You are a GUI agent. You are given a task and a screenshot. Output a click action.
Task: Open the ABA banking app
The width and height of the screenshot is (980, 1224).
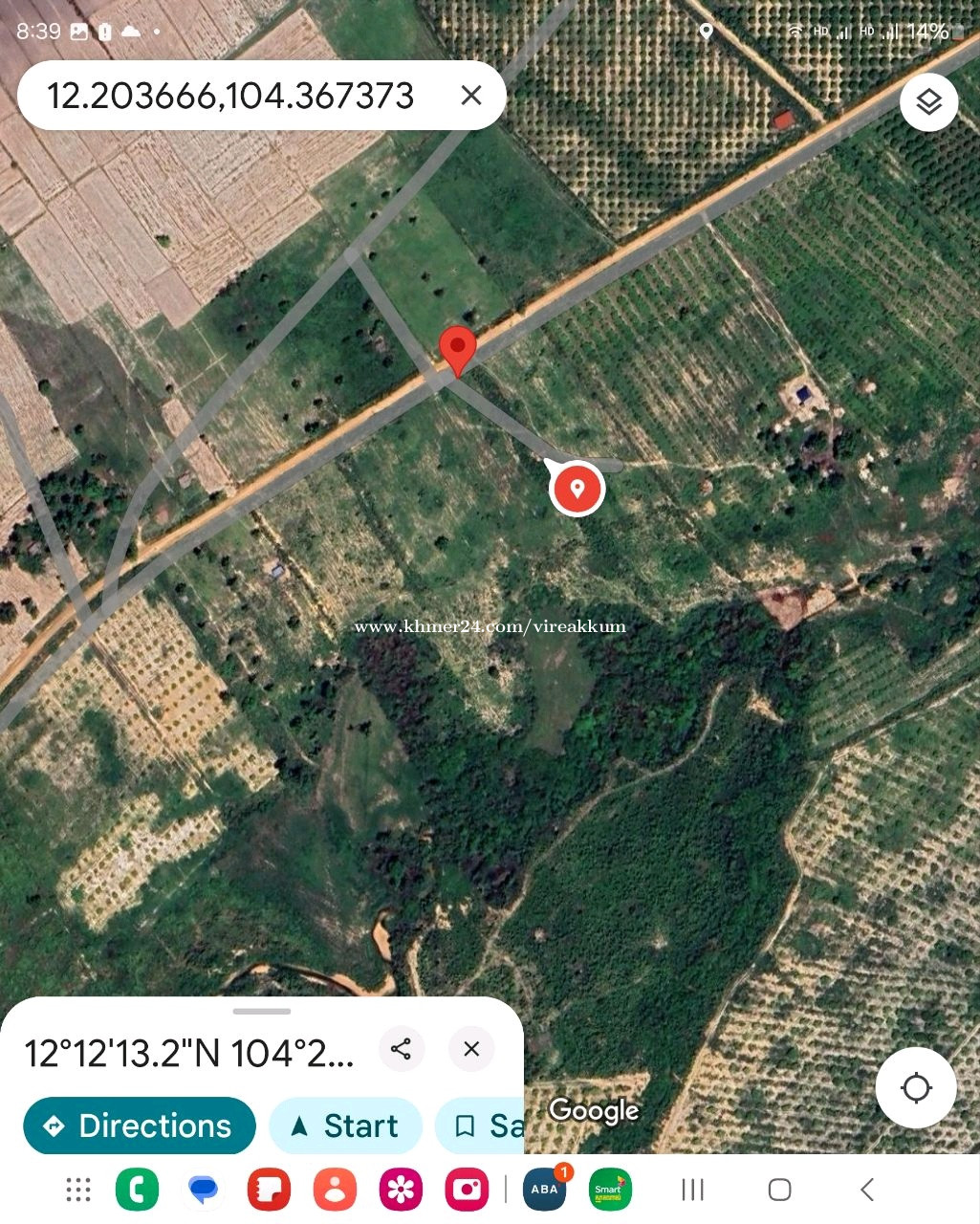[545, 1190]
